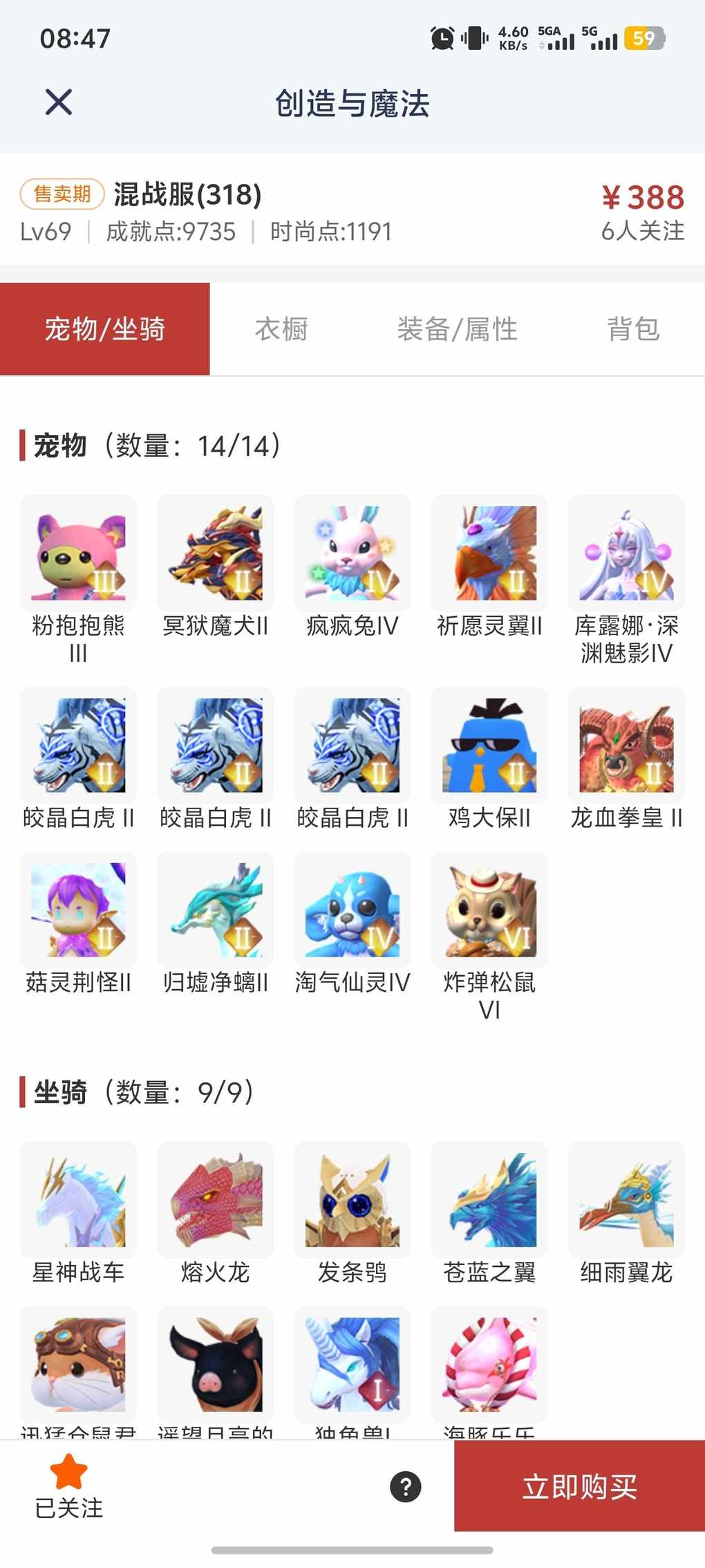Open mount 星神战车
705x1568 pixels.
[78, 1200]
